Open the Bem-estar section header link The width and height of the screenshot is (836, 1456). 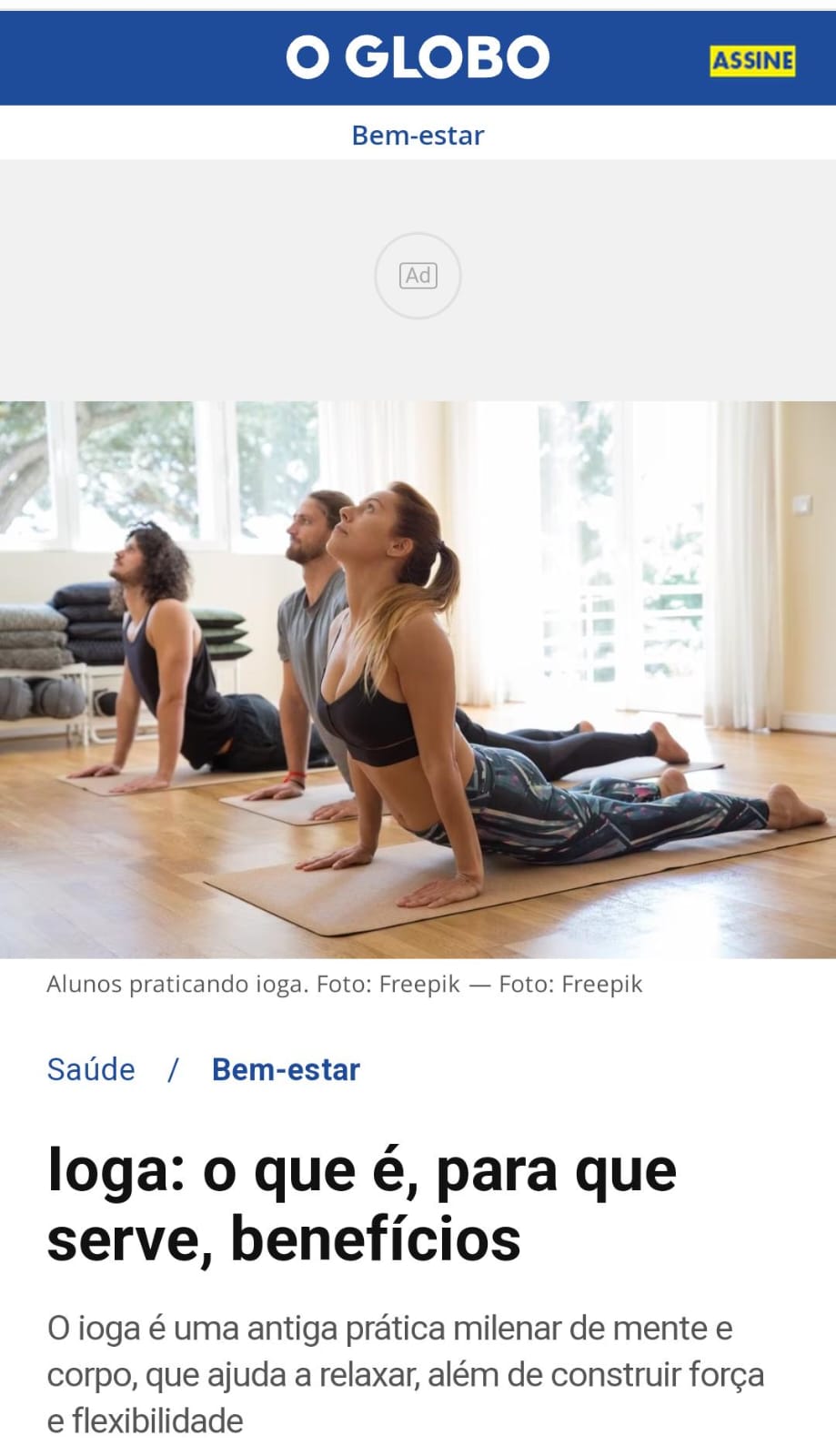point(418,135)
